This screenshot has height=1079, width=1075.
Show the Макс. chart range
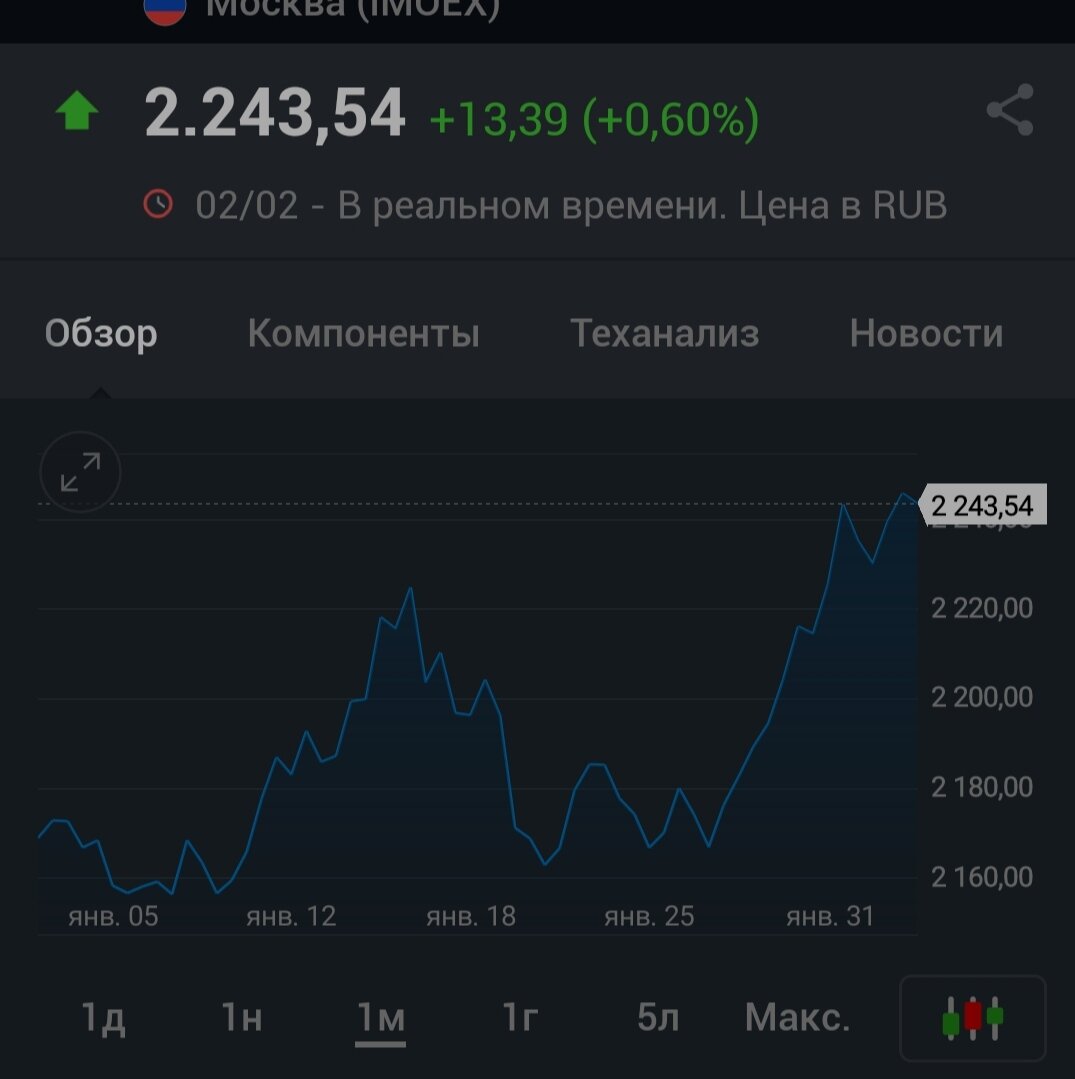798,1017
